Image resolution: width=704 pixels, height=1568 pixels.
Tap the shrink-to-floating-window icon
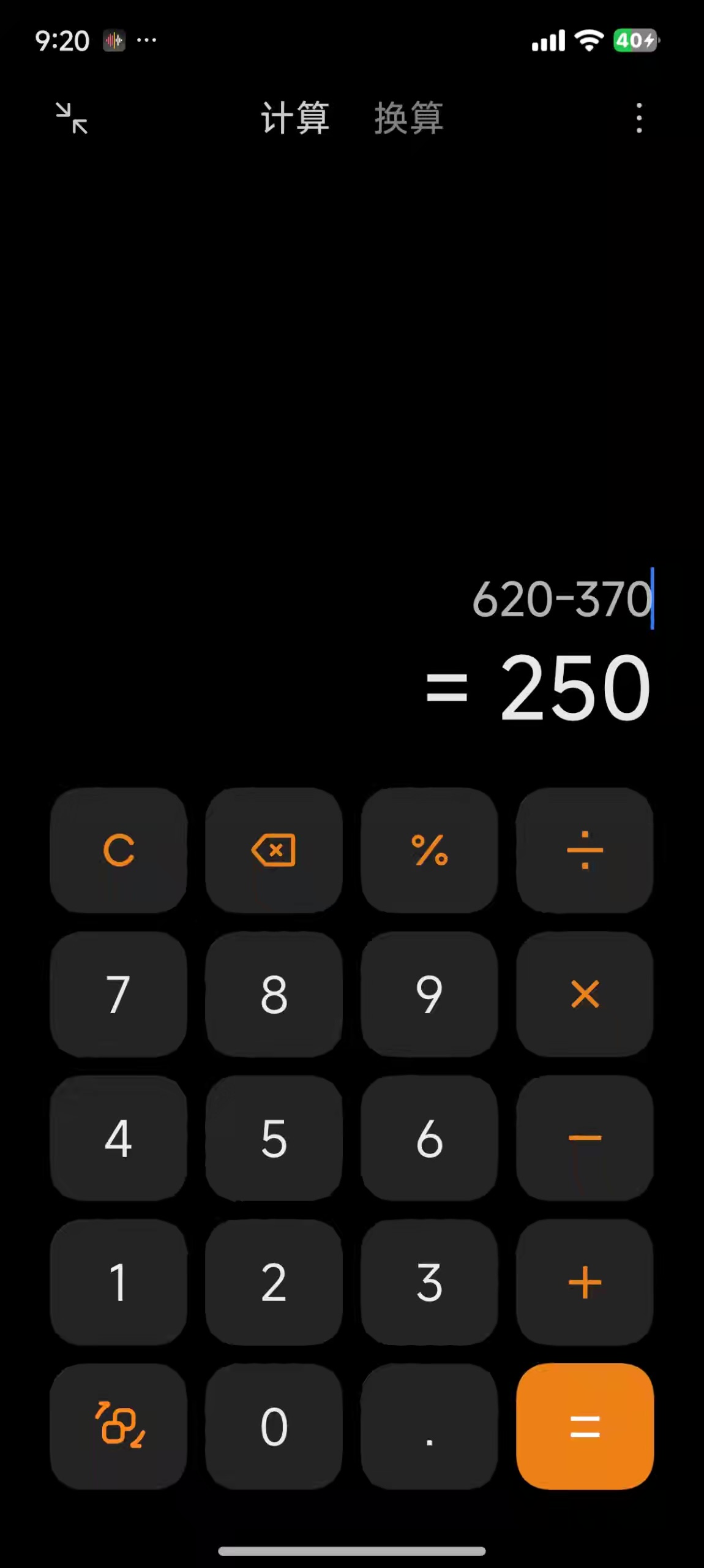tap(72, 118)
